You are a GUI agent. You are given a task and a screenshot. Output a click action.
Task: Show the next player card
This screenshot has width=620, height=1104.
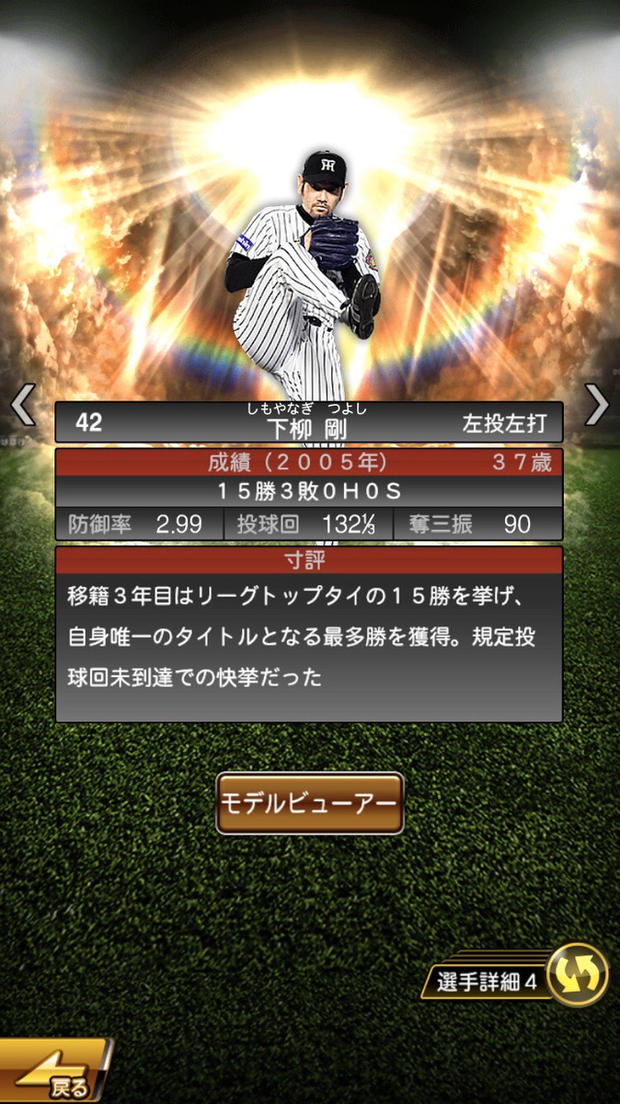pos(596,405)
